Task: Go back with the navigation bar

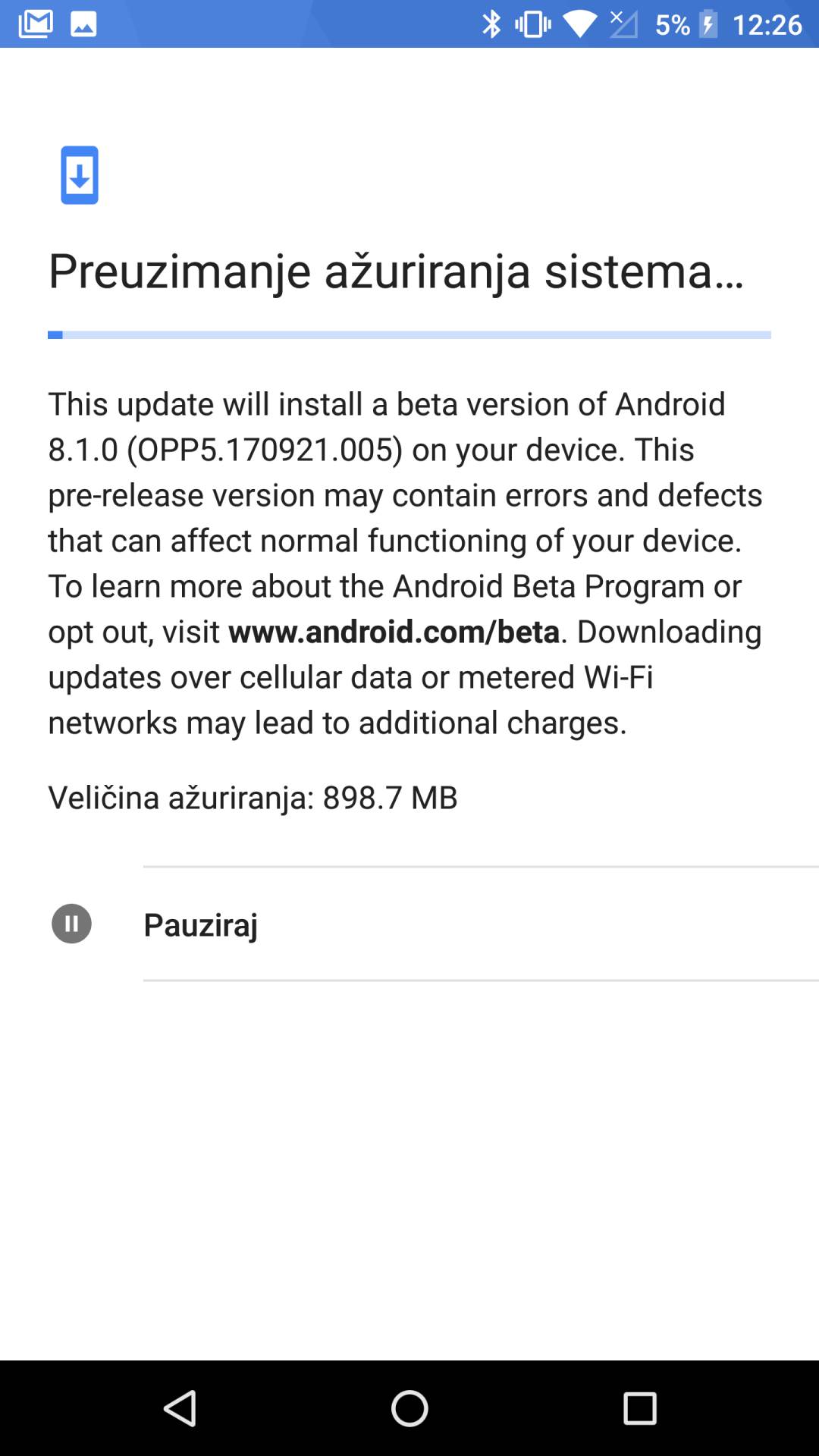Action: click(180, 1408)
